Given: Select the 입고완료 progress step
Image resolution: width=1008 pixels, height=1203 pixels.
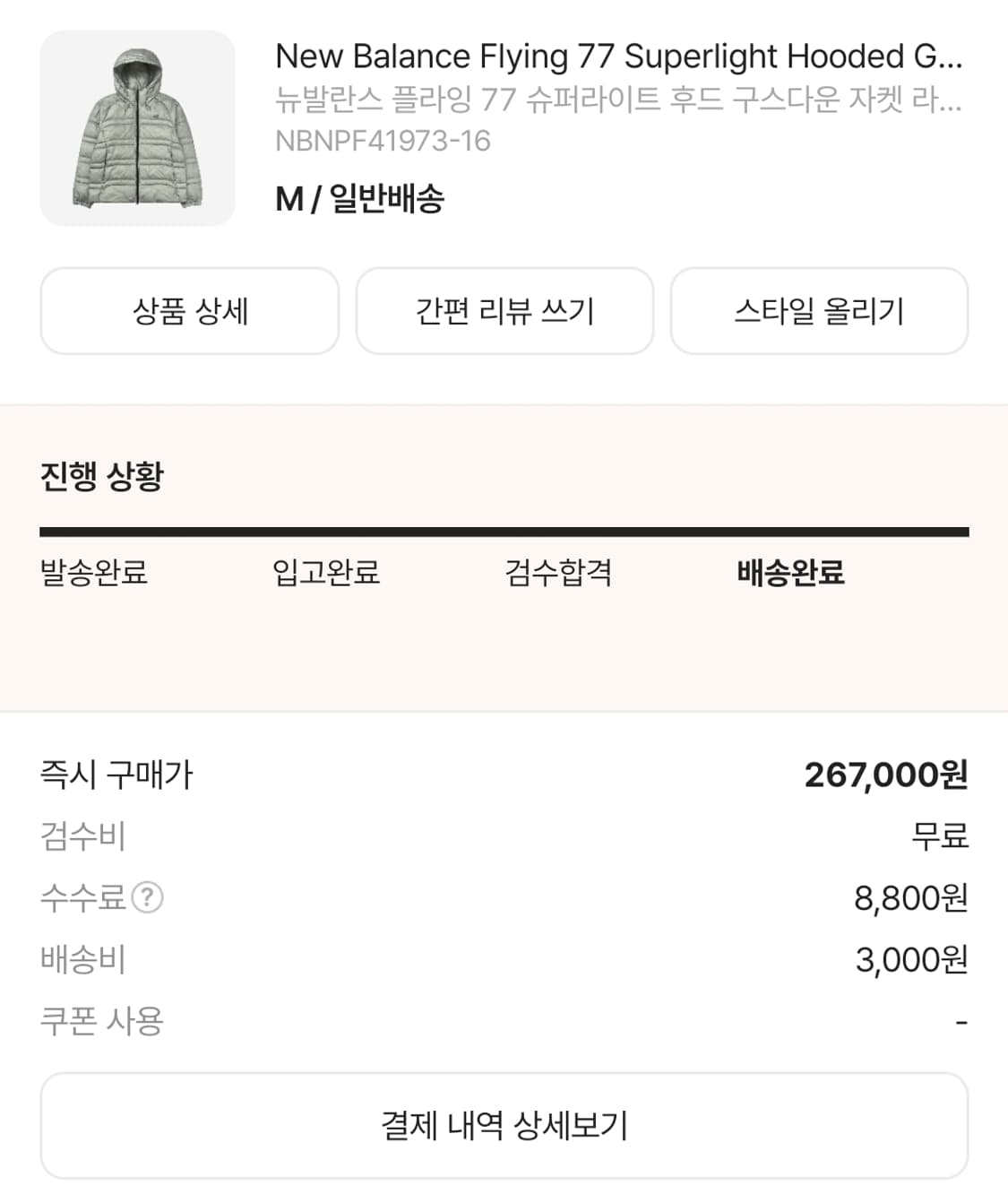Looking at the screenshot, I should [326, 576].
